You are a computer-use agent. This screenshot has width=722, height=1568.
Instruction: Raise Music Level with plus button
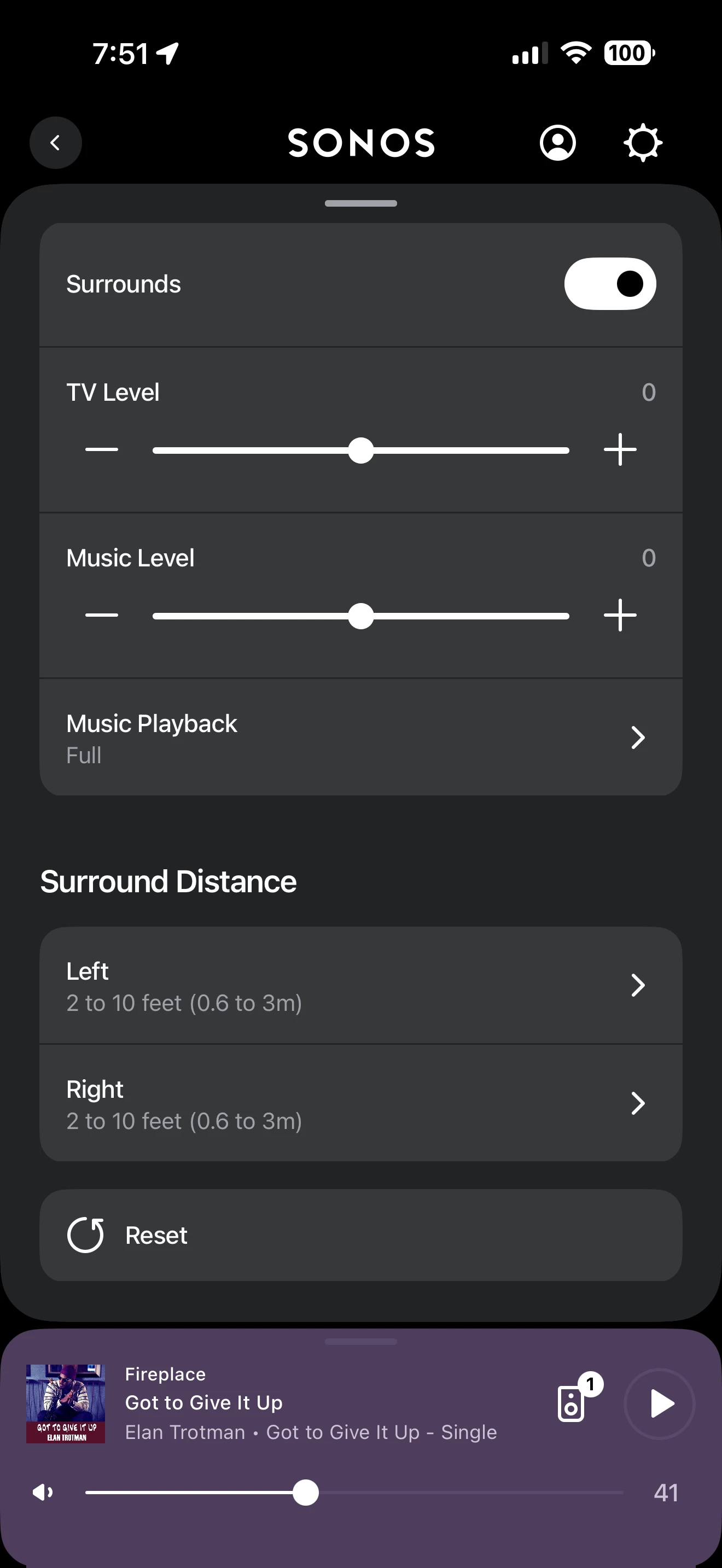(620, 616)
